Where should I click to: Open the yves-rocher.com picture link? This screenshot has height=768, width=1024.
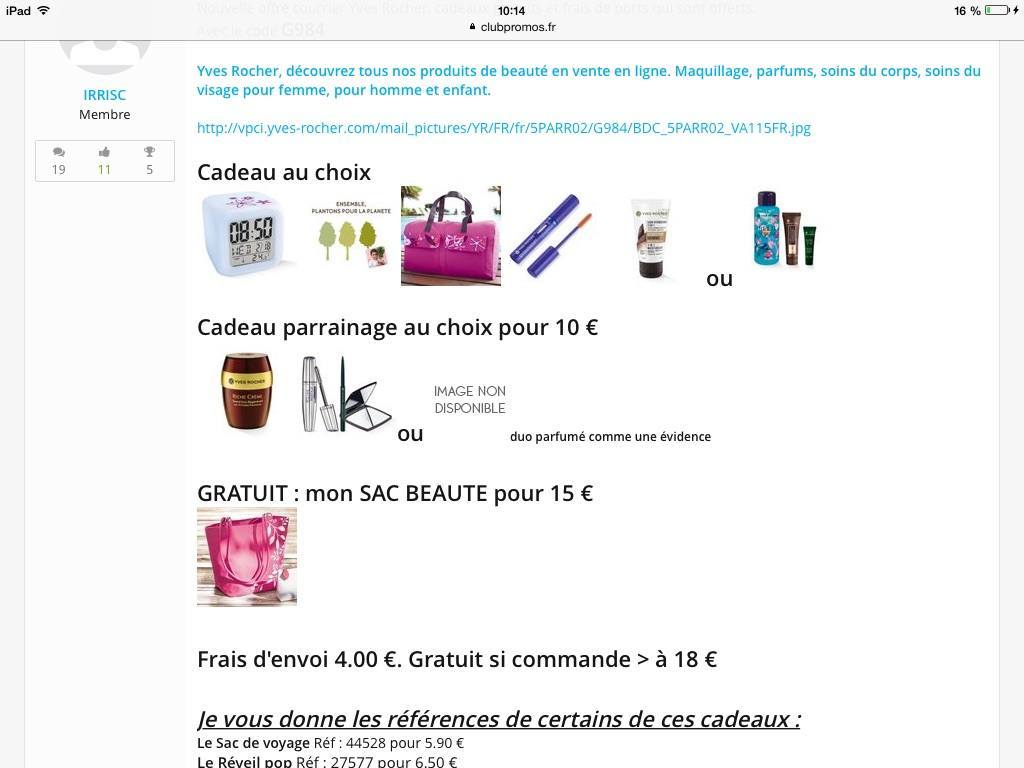coord(503,128)
